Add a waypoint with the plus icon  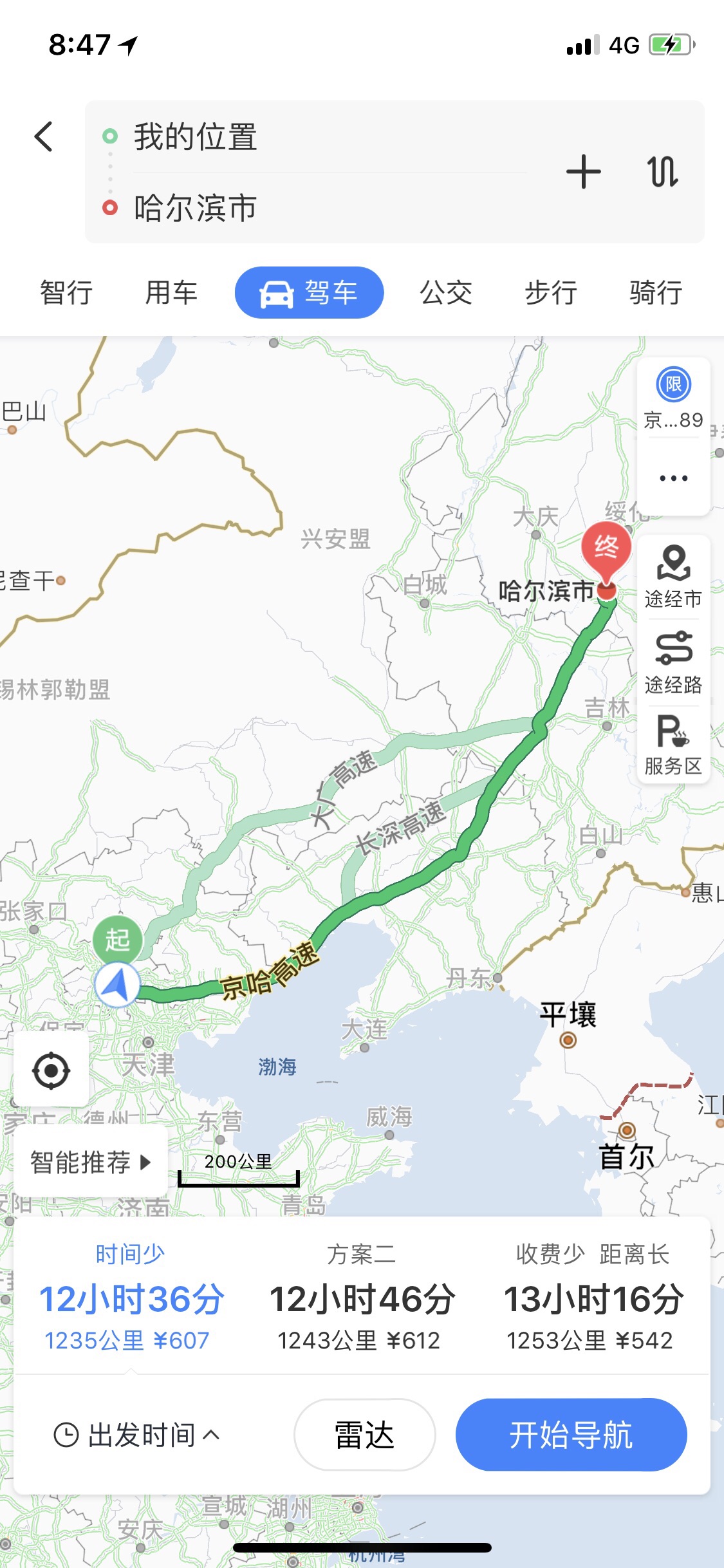coord(583,172)
